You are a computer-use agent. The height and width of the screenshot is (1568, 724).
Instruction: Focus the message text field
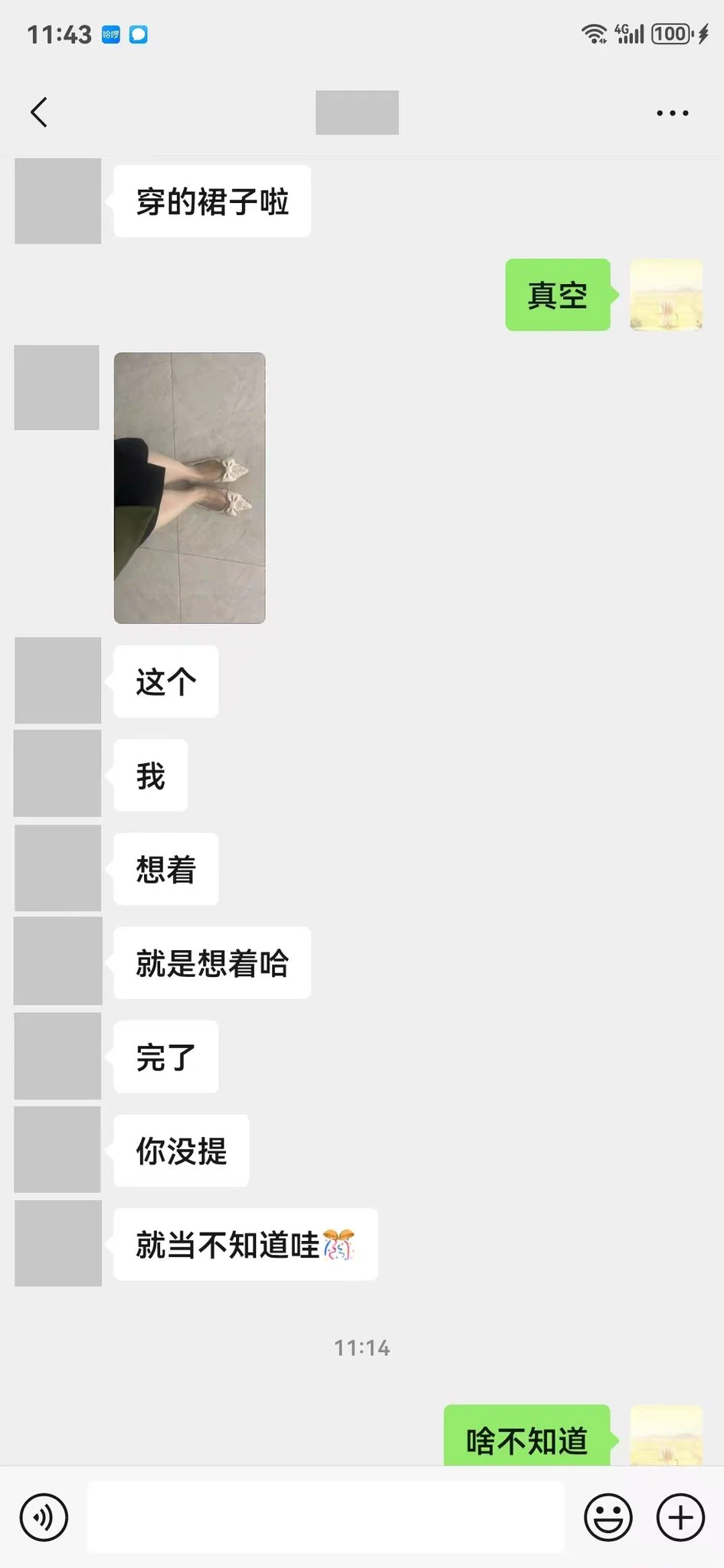tap(326, 1517)
